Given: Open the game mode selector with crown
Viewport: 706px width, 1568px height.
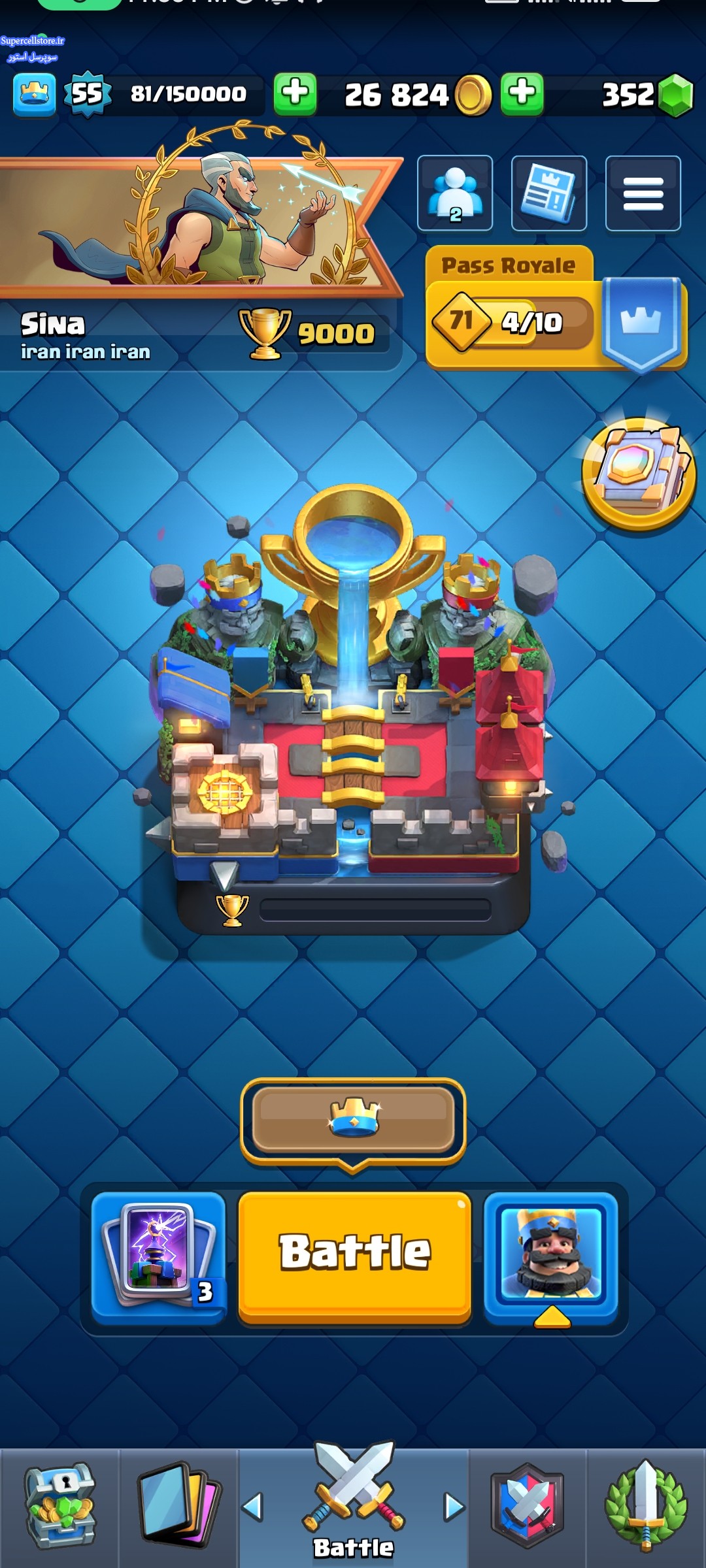Looking at the screenshot, I should (353, 1119).
